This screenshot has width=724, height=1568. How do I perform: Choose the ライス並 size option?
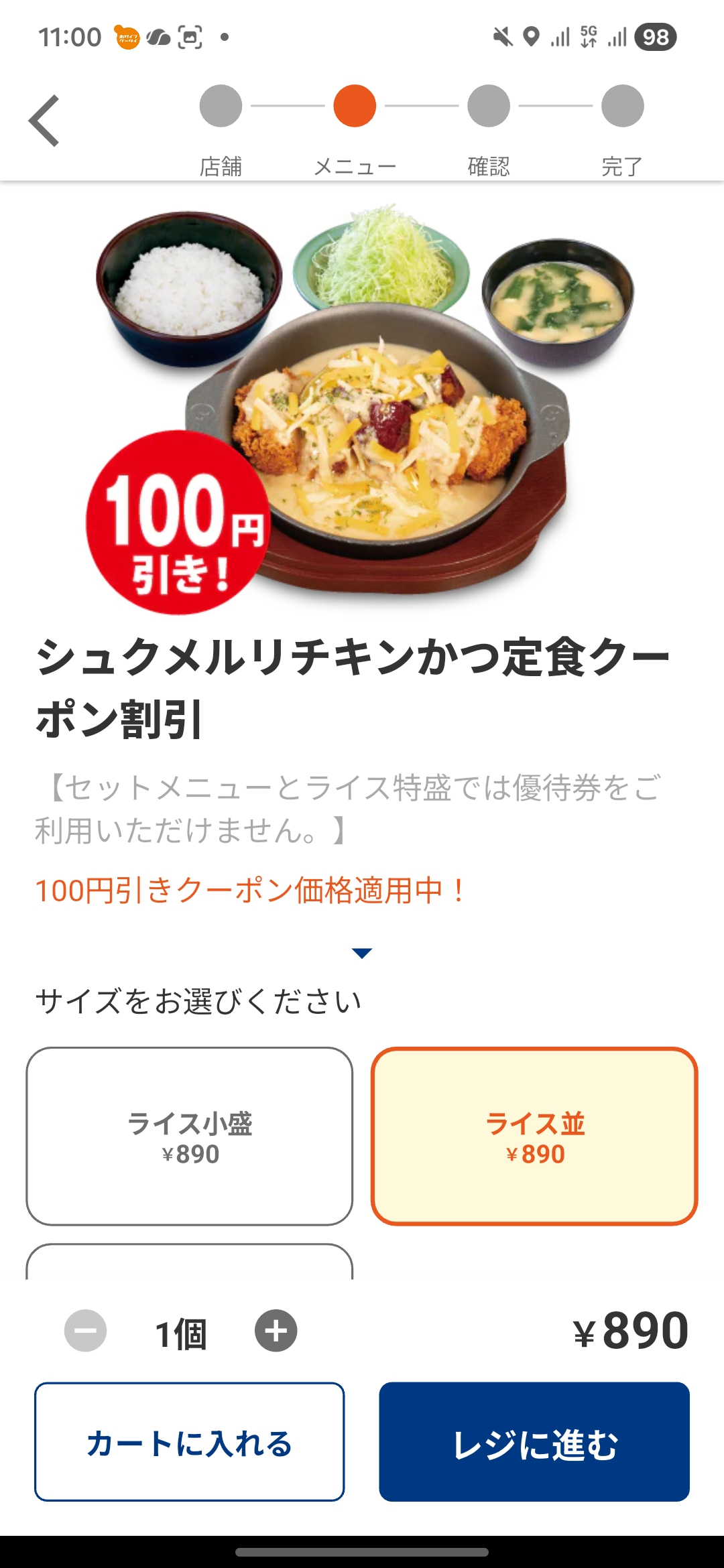pos(534,1136)
